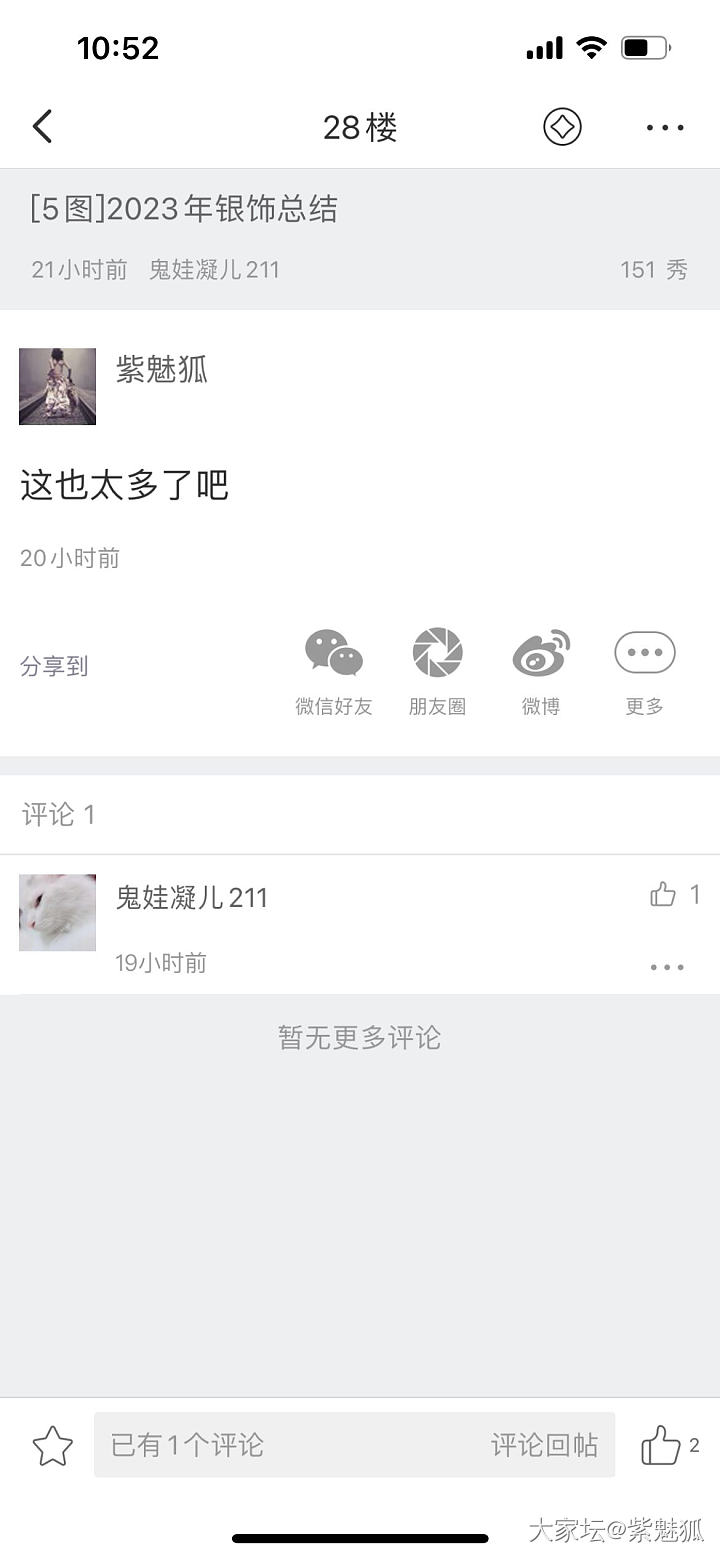Tap the diamond icon in the header
Viewport: 720px width, 1558px height.
(x=562, y=127)
